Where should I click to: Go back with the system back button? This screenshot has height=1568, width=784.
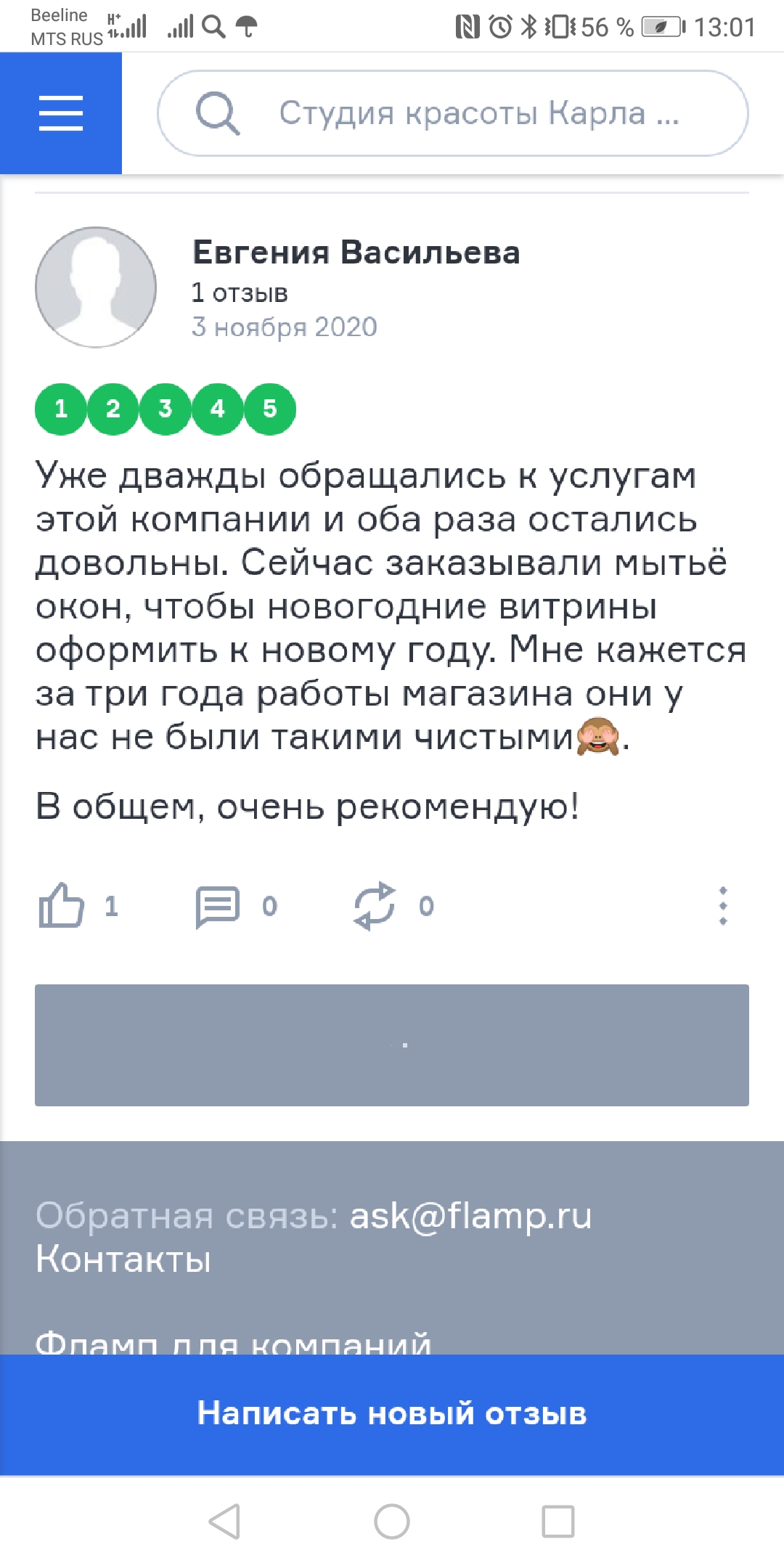click(224, 1522)
